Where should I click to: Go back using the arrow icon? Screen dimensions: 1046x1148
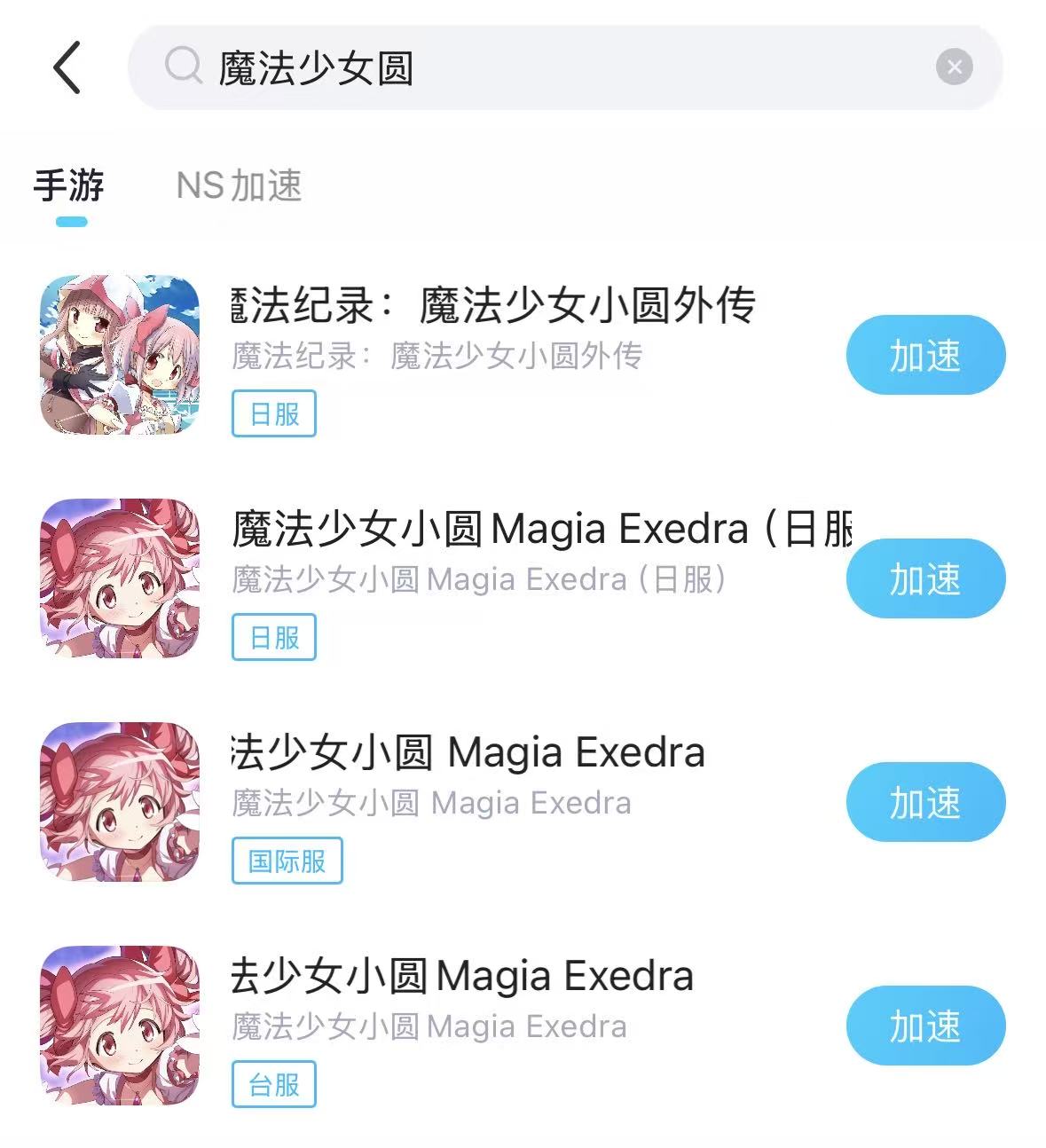(67, 67)
